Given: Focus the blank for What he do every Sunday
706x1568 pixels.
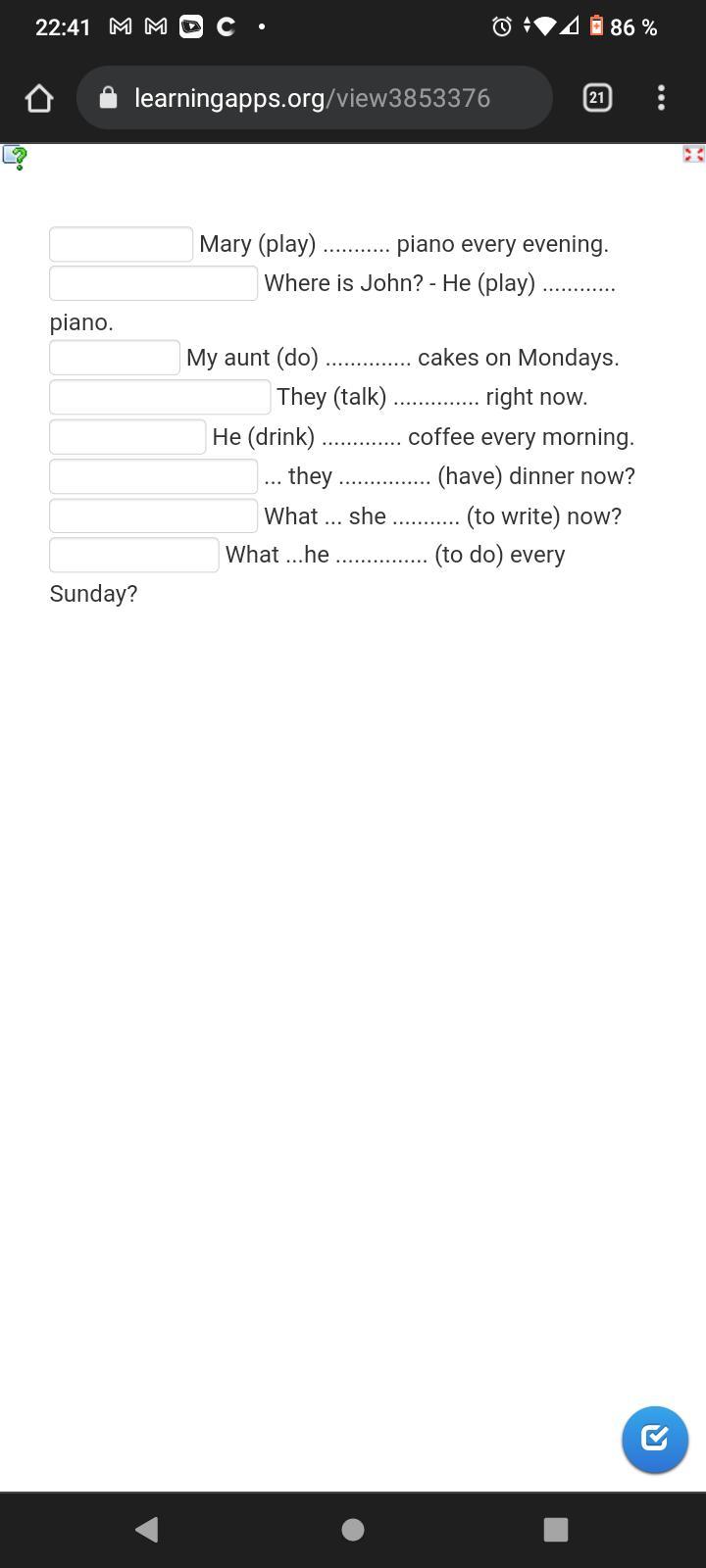Looking at the screenshot, I should click(134, 555).
